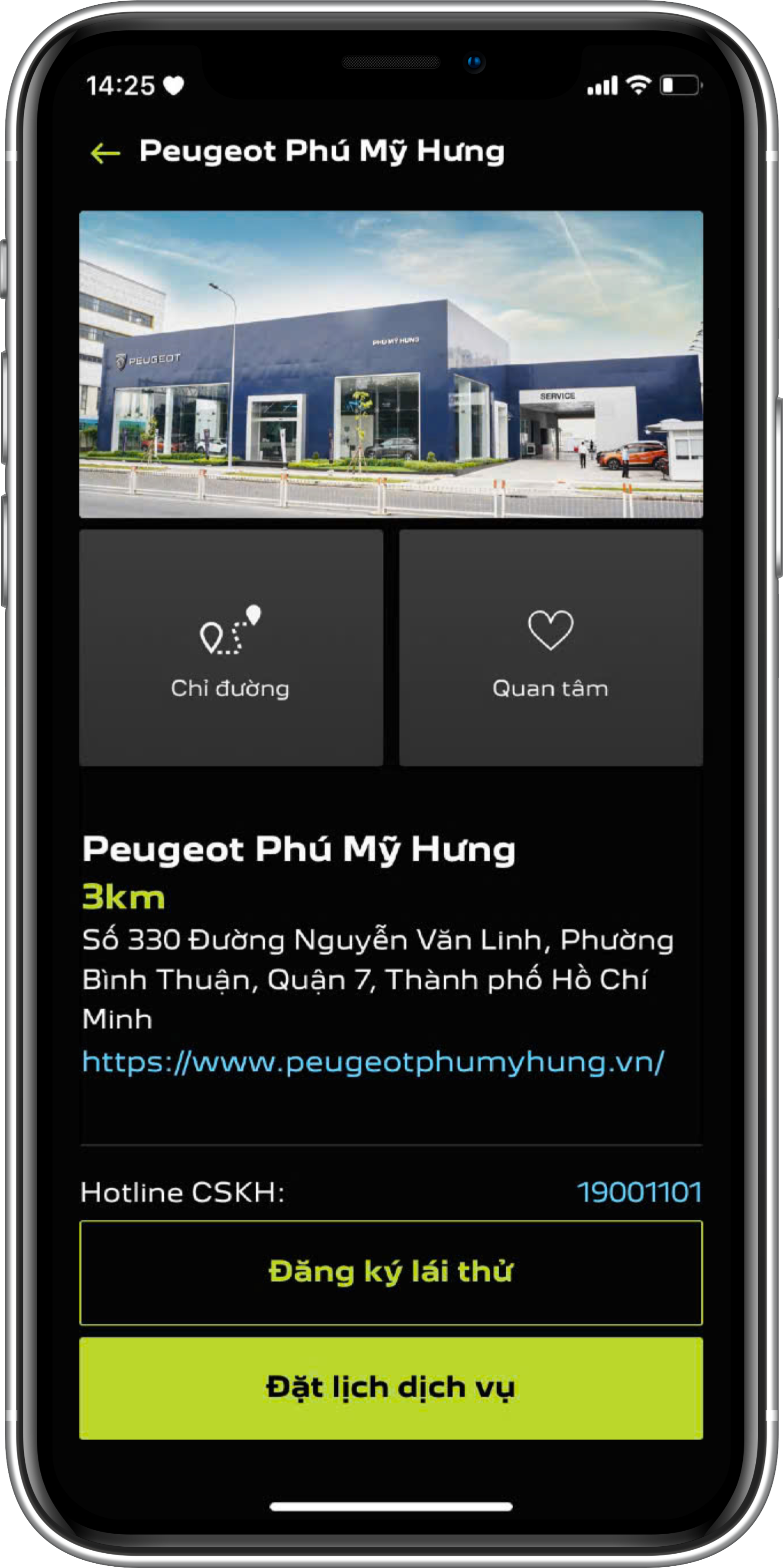View the Peugeot Phú Mỹ Hưng showroom photo
This screenshot has width=783, height=1568.
391,364
